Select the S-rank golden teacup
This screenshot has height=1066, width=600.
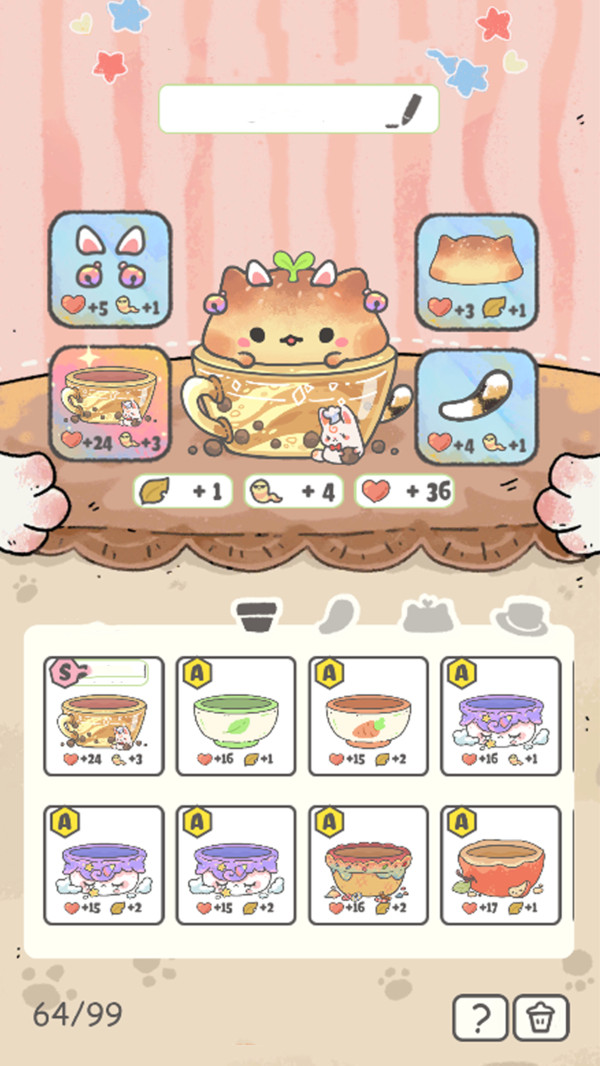104,716
